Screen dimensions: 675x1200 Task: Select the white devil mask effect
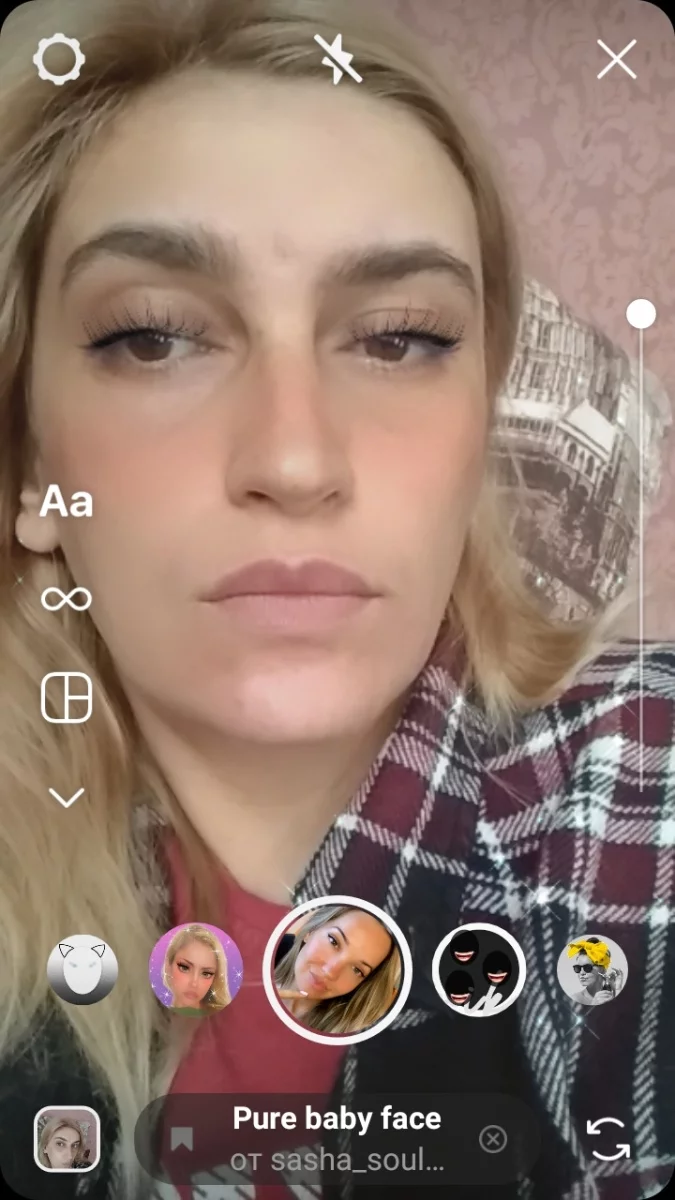pos(83,970)
